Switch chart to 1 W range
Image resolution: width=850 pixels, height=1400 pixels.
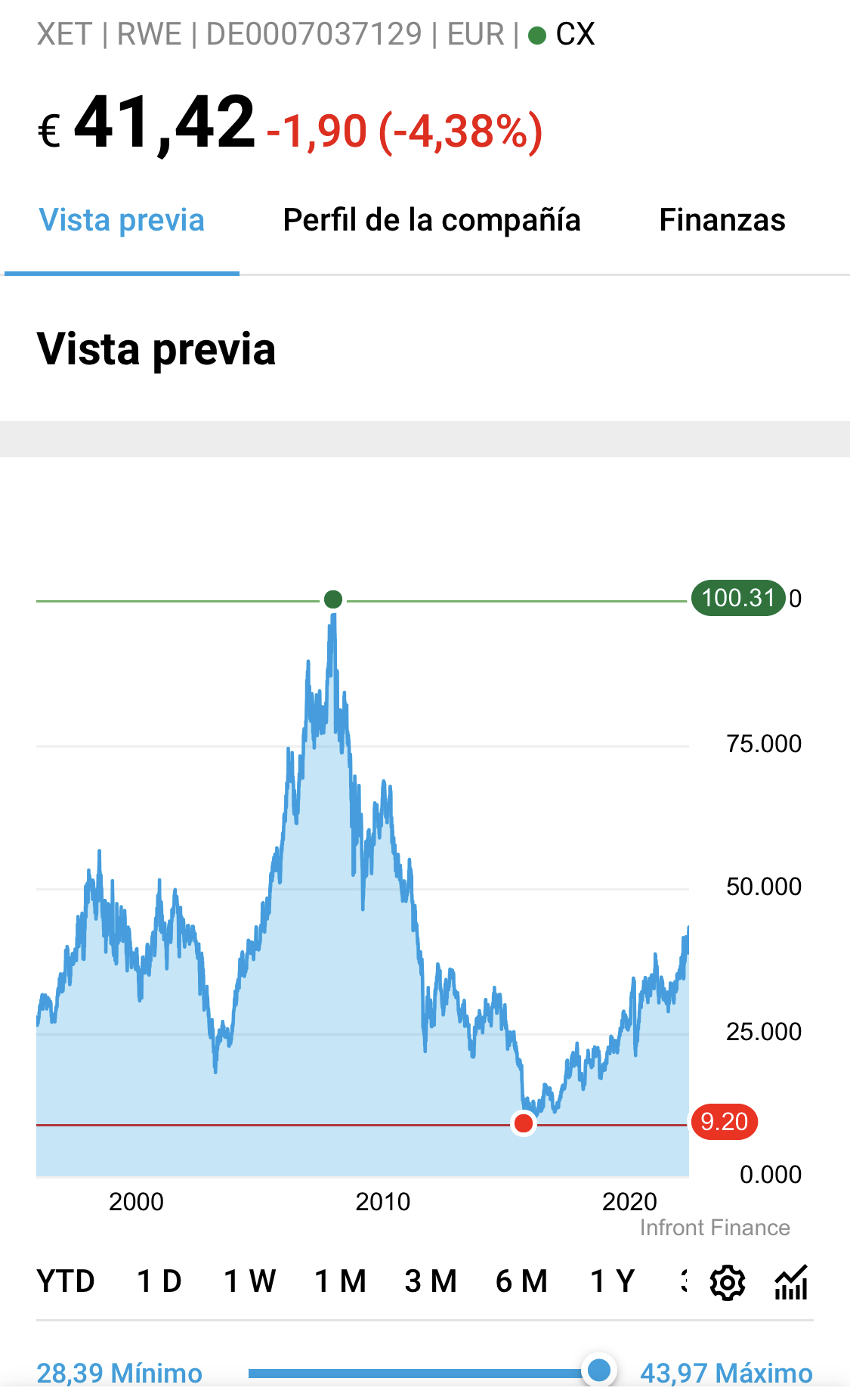[x=250, y=1281]
